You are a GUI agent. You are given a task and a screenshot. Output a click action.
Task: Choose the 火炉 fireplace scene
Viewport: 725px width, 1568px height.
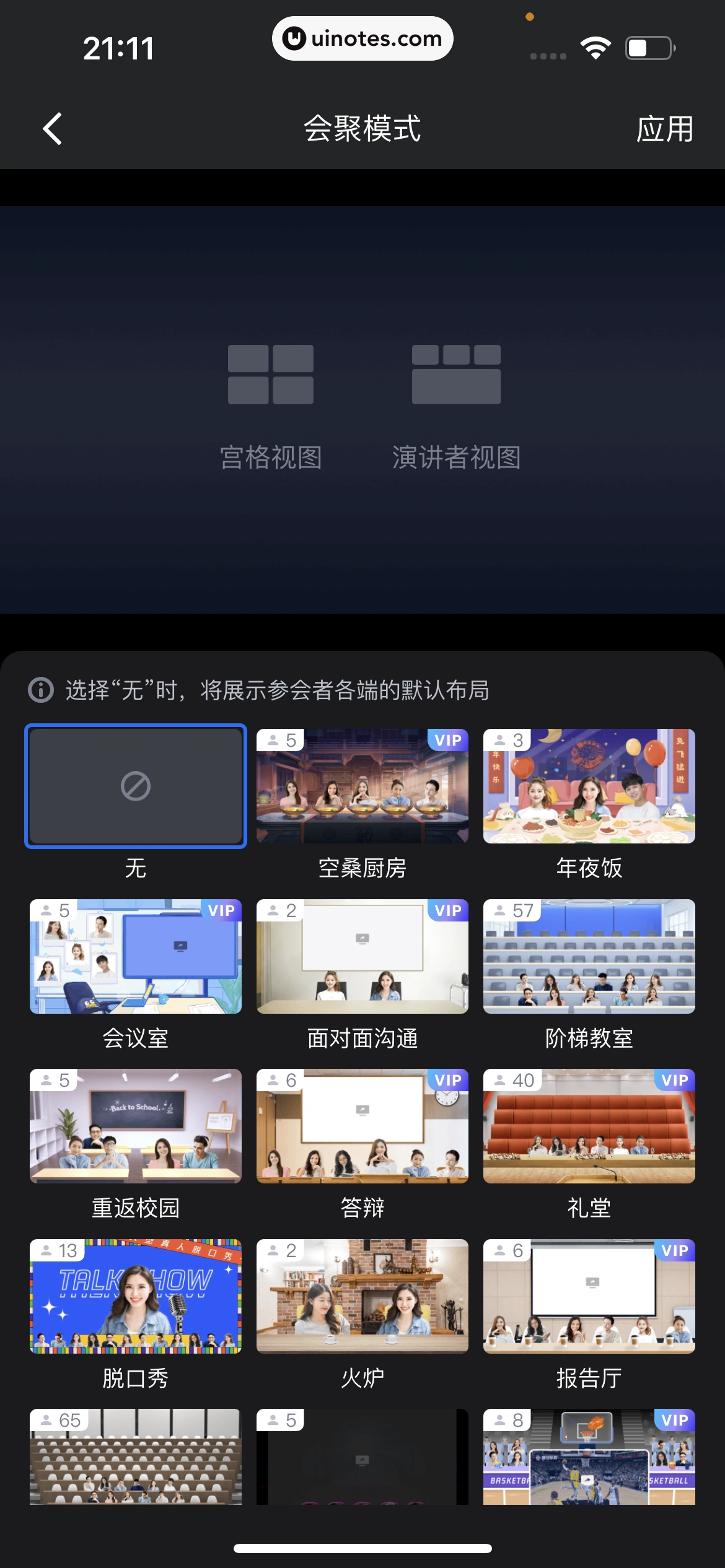(x=362, y=1296)
